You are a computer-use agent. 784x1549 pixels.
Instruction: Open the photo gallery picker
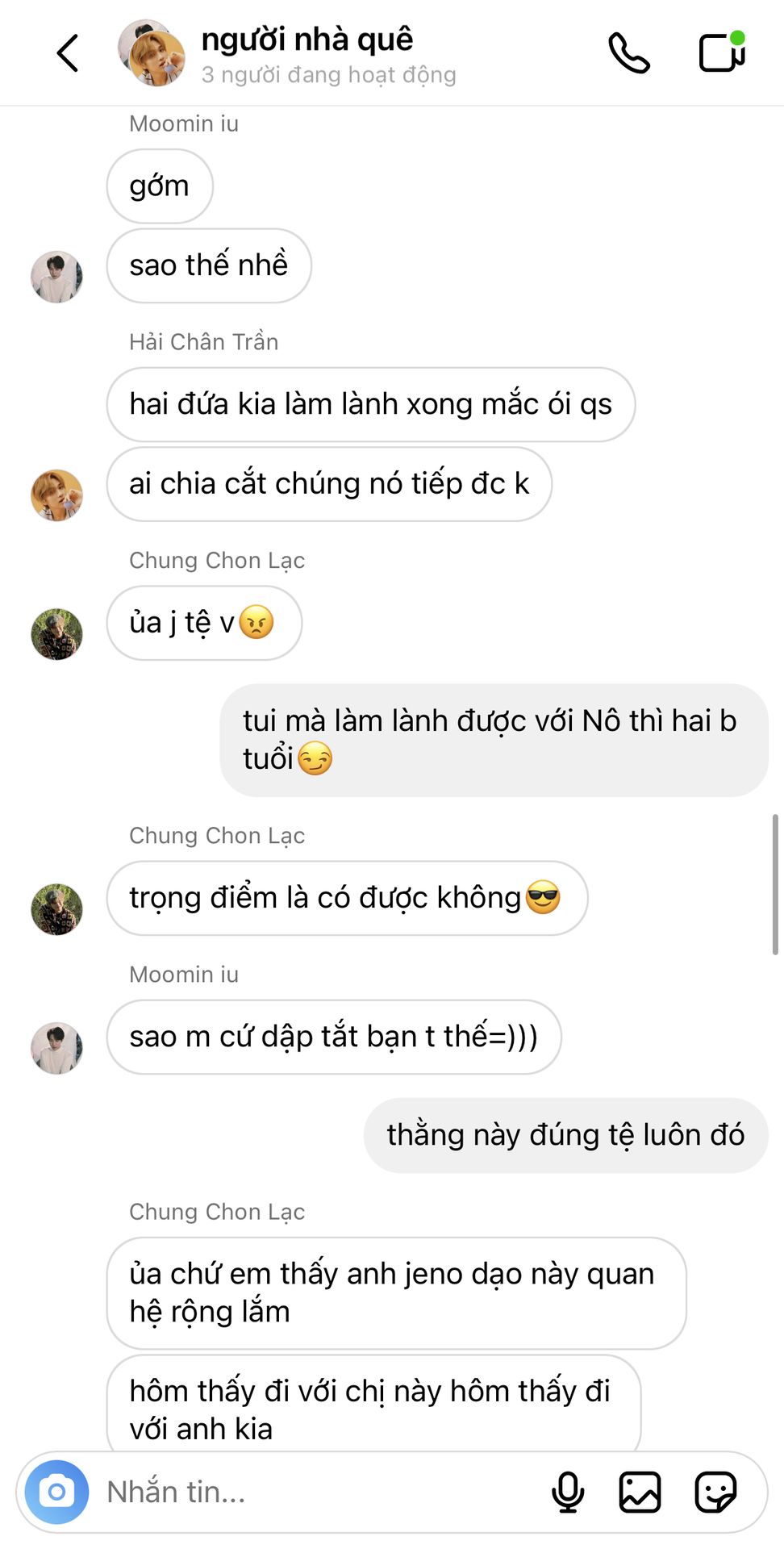click(x=640, y=1492)
